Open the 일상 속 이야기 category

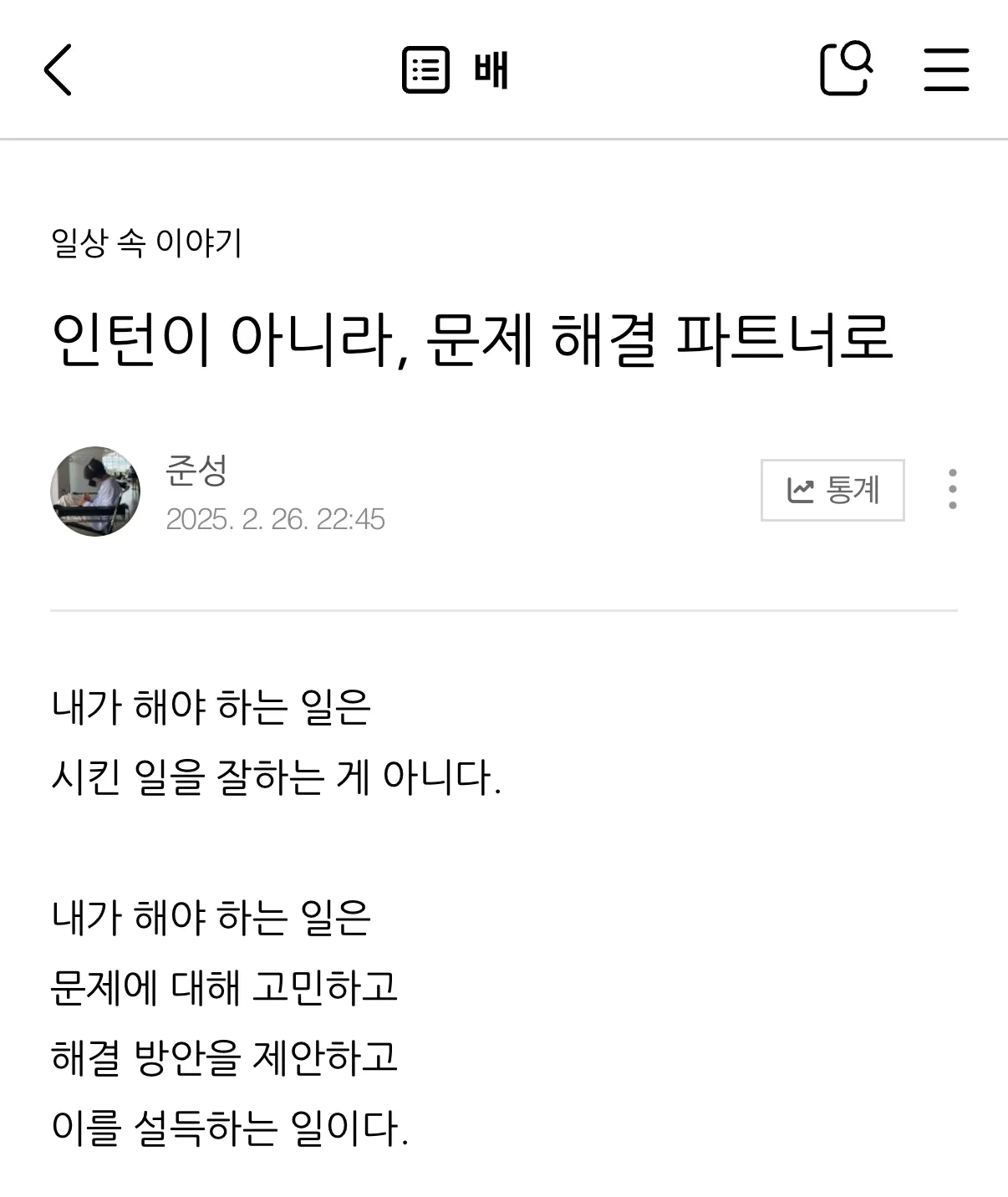click(146, 243)
